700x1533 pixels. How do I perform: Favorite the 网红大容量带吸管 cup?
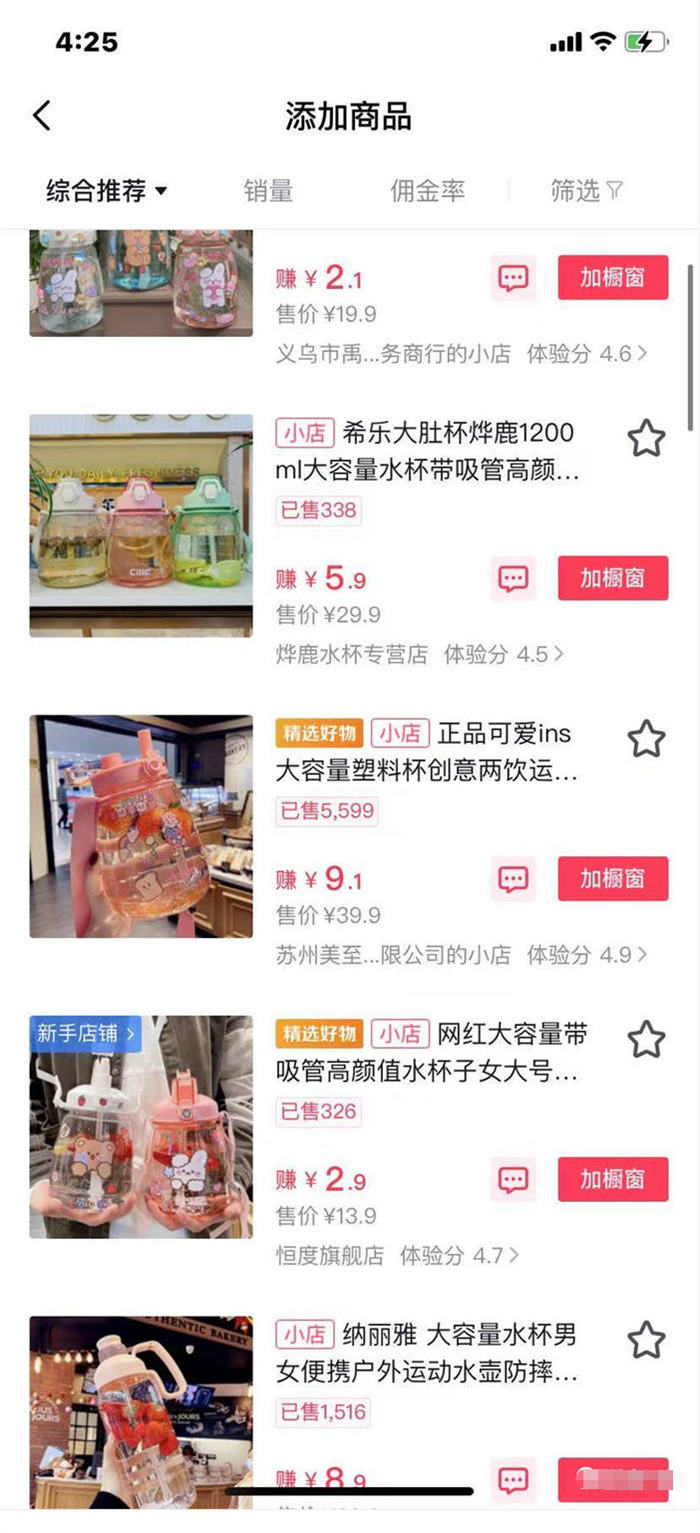point(646,1040)
